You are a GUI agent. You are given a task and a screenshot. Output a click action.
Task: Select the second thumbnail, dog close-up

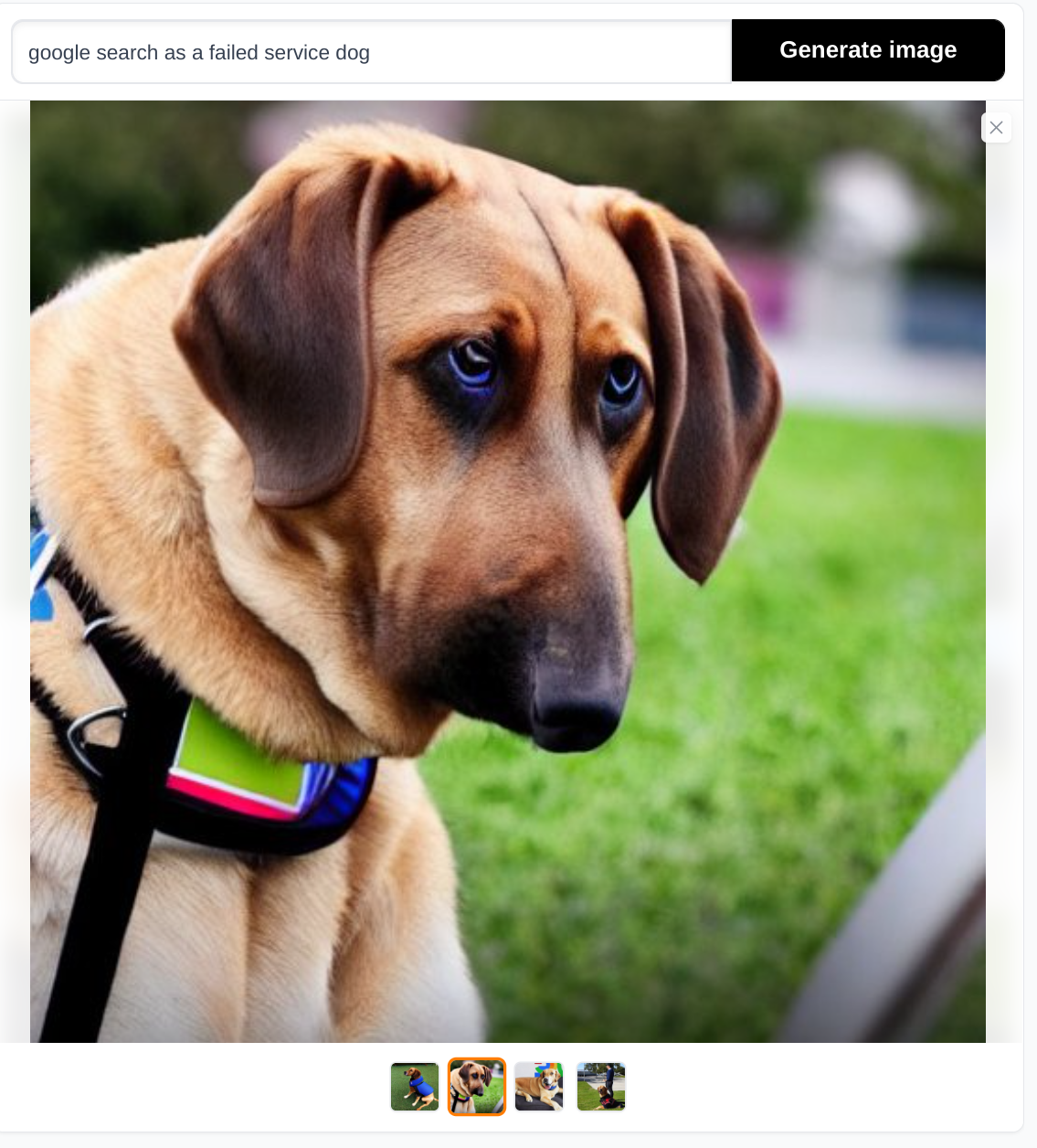tap(477, 1087)
